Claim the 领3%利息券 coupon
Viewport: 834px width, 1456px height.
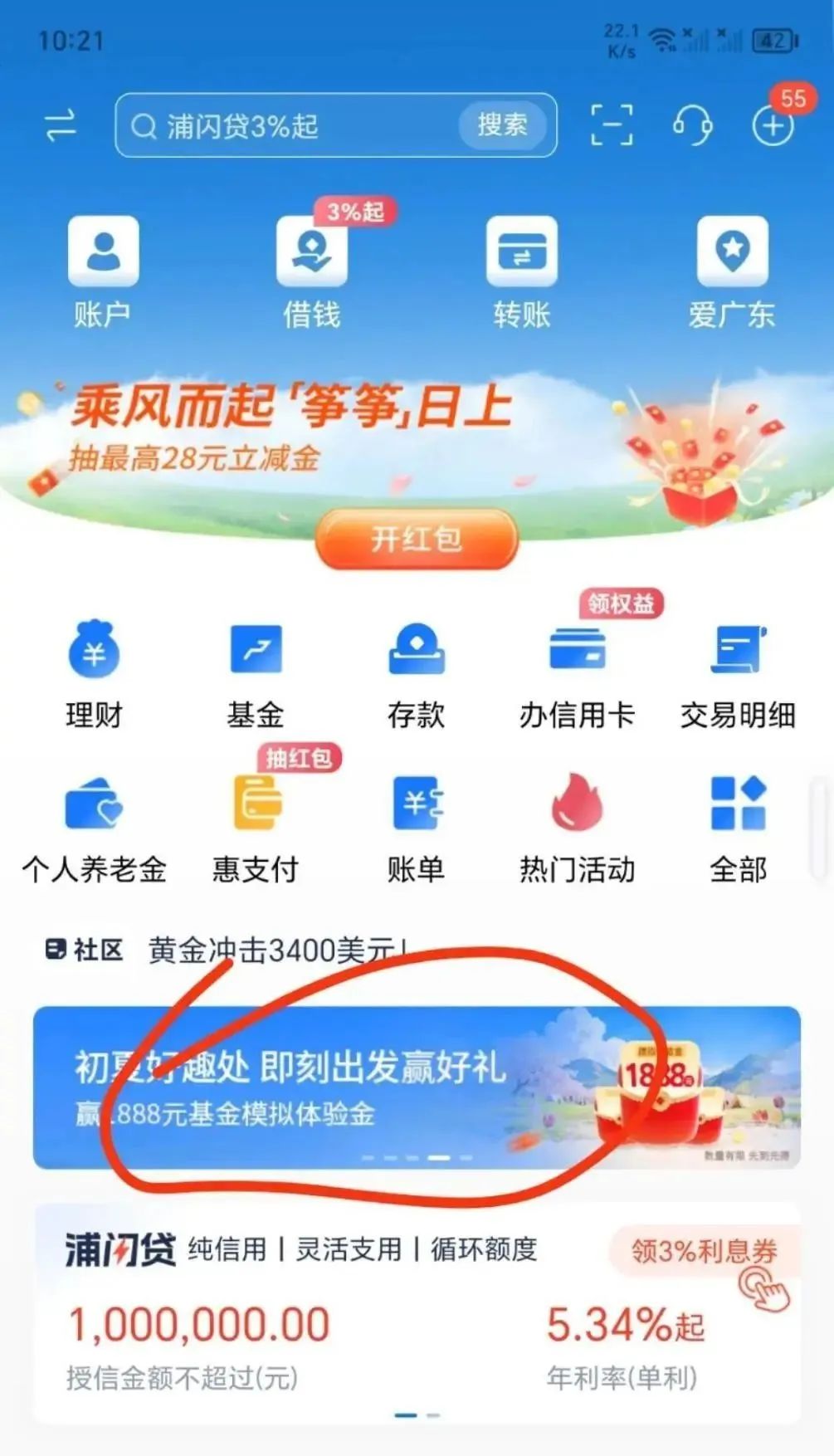704,1251
